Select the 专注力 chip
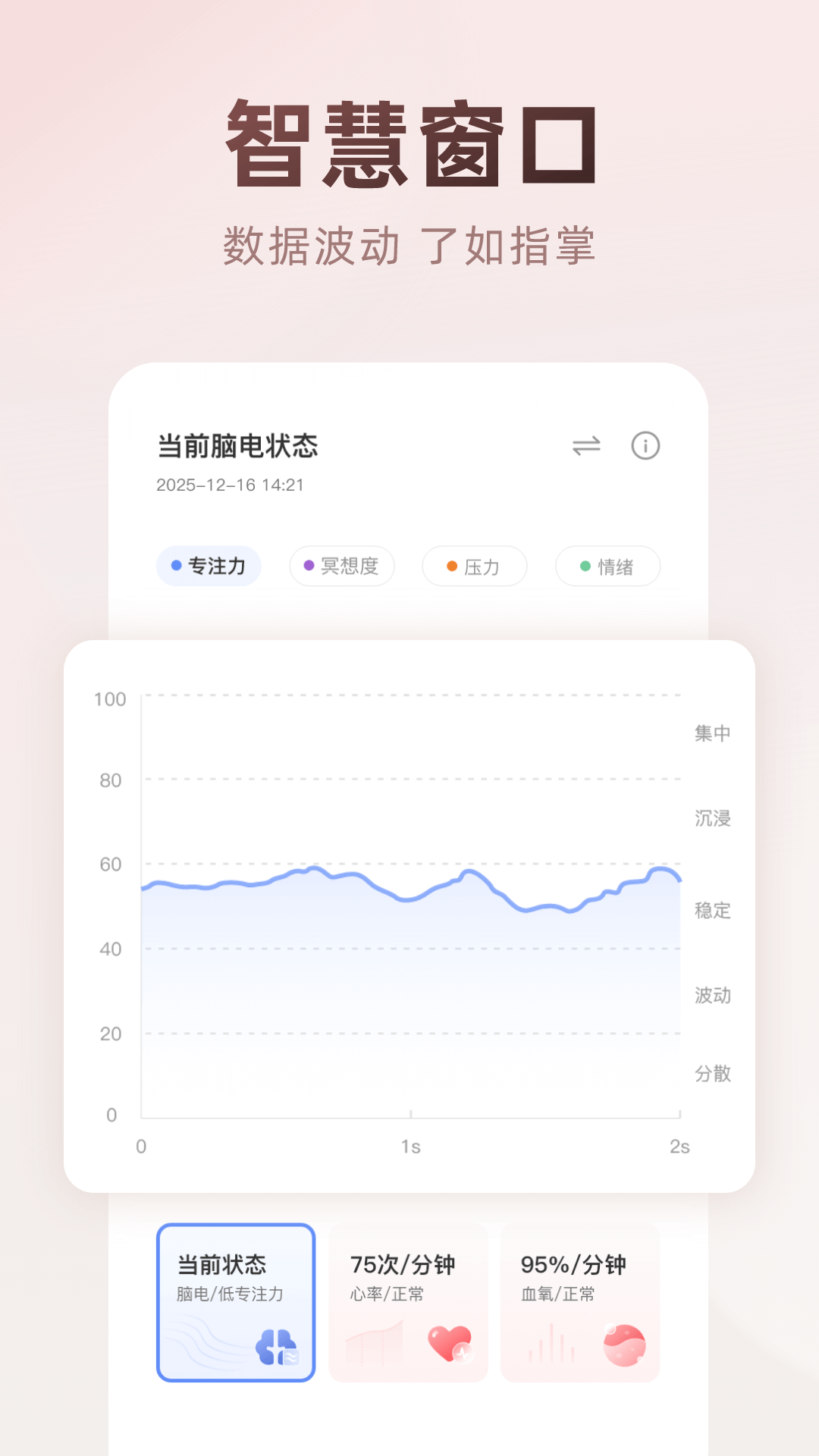The image size is (819, 1456). pyautogui.click(x=209, y=566)
